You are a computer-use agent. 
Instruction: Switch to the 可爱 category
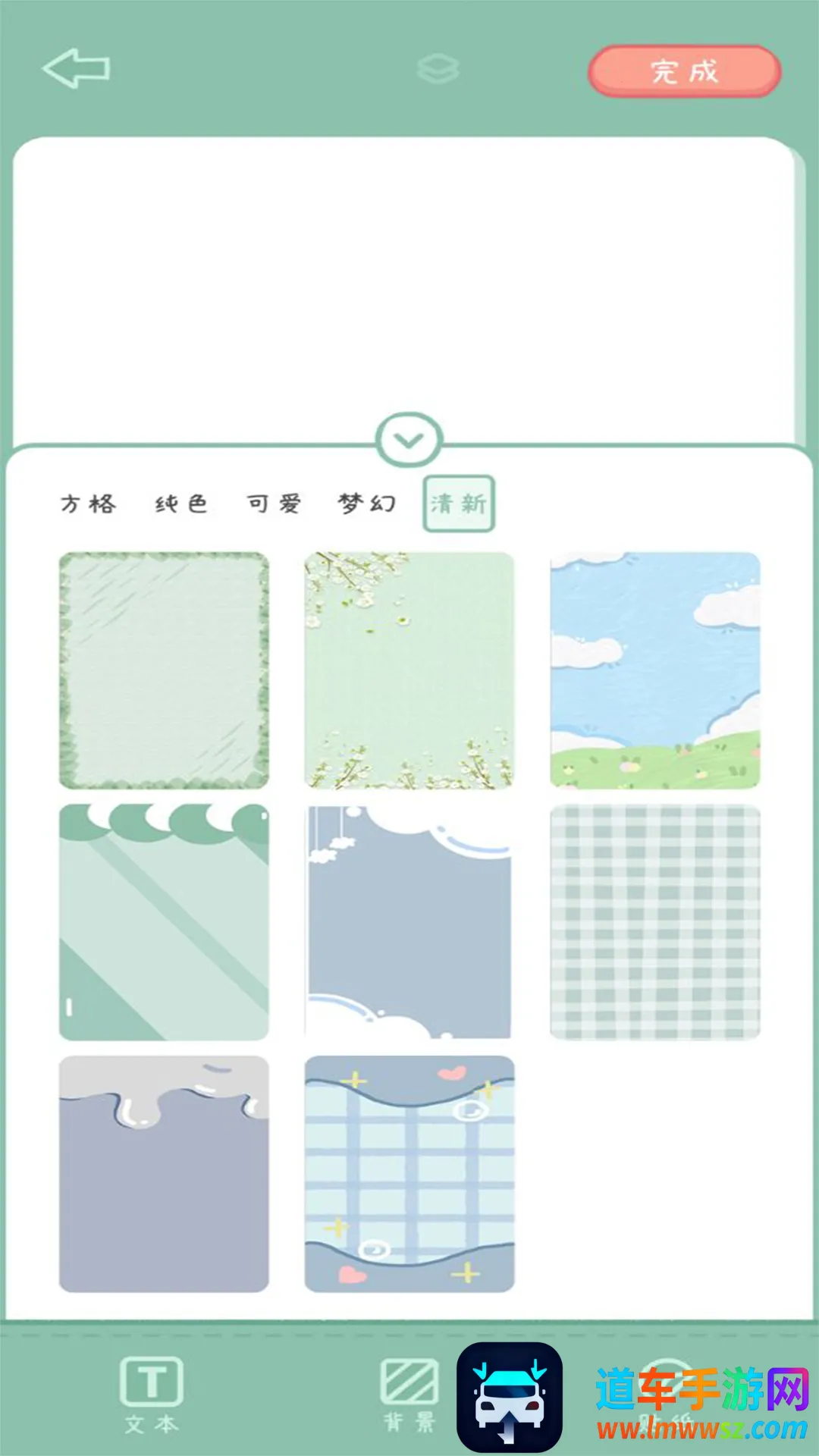(274, 504)
